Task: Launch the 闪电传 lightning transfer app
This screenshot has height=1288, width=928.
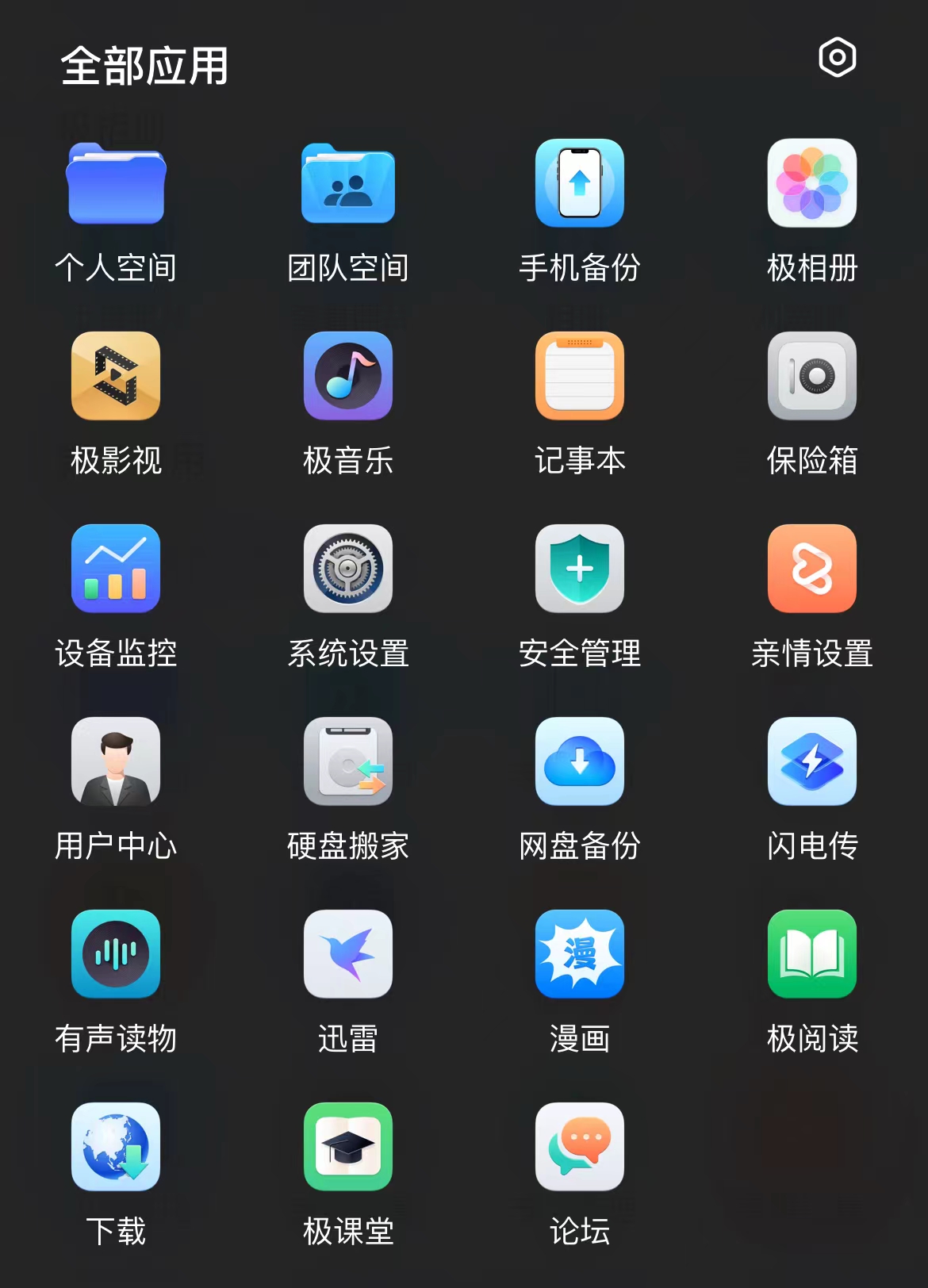Action: pyautogui.click(x=811, y=762)
